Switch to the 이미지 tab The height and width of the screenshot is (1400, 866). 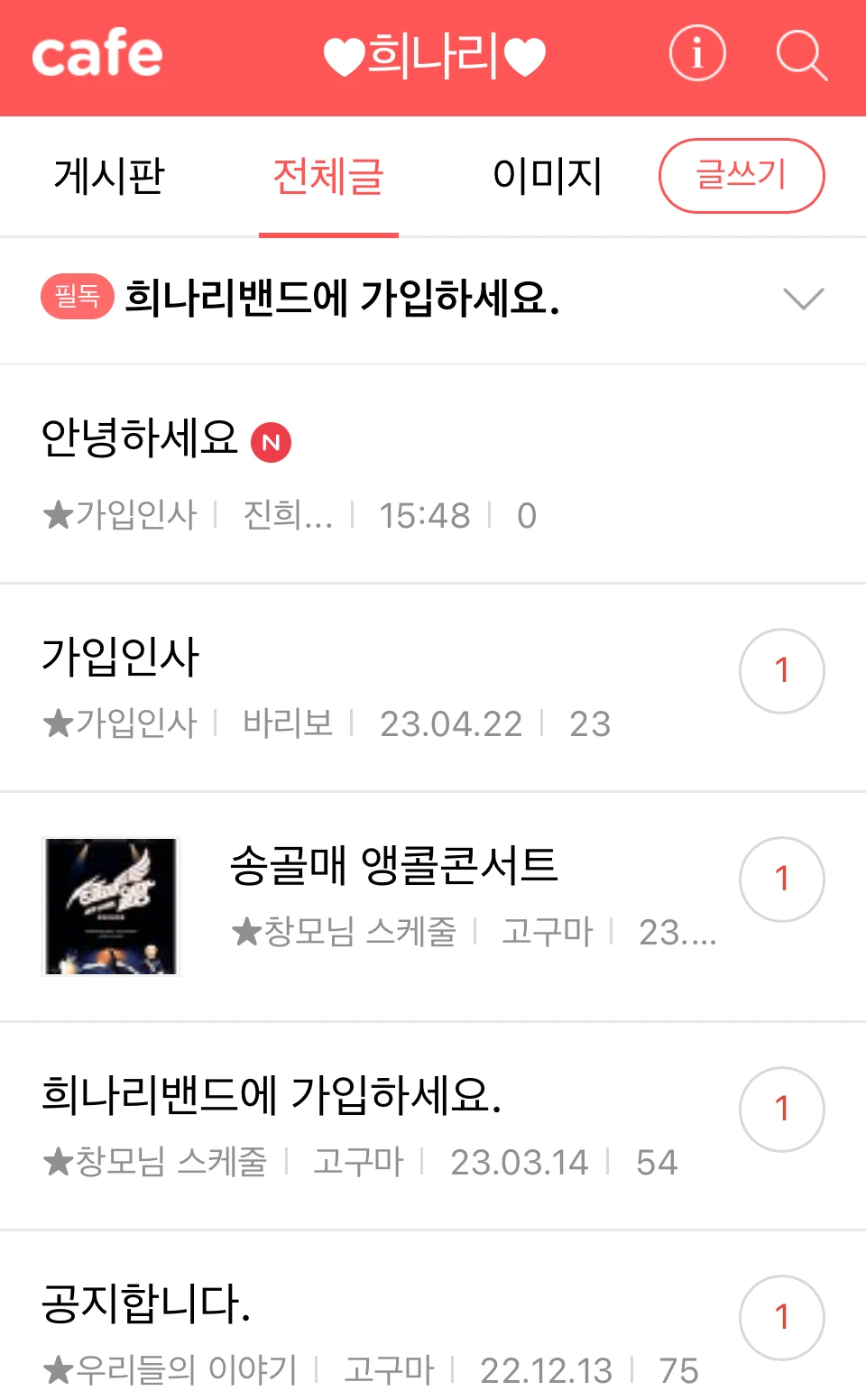coord(547,176)
